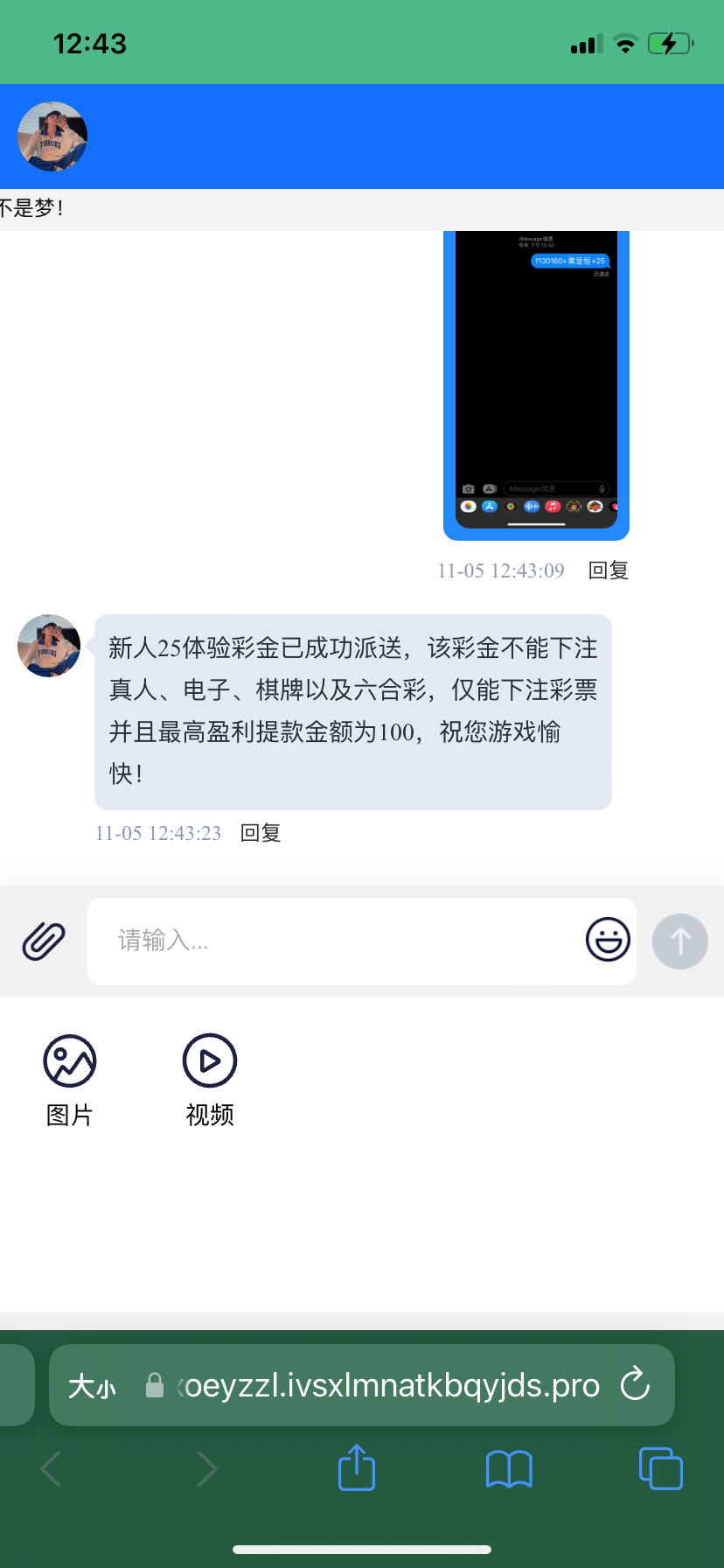This screenshot has width=724, height=1568.
Task: Open the agent avatar in the header
Action: tap(52, 136)
